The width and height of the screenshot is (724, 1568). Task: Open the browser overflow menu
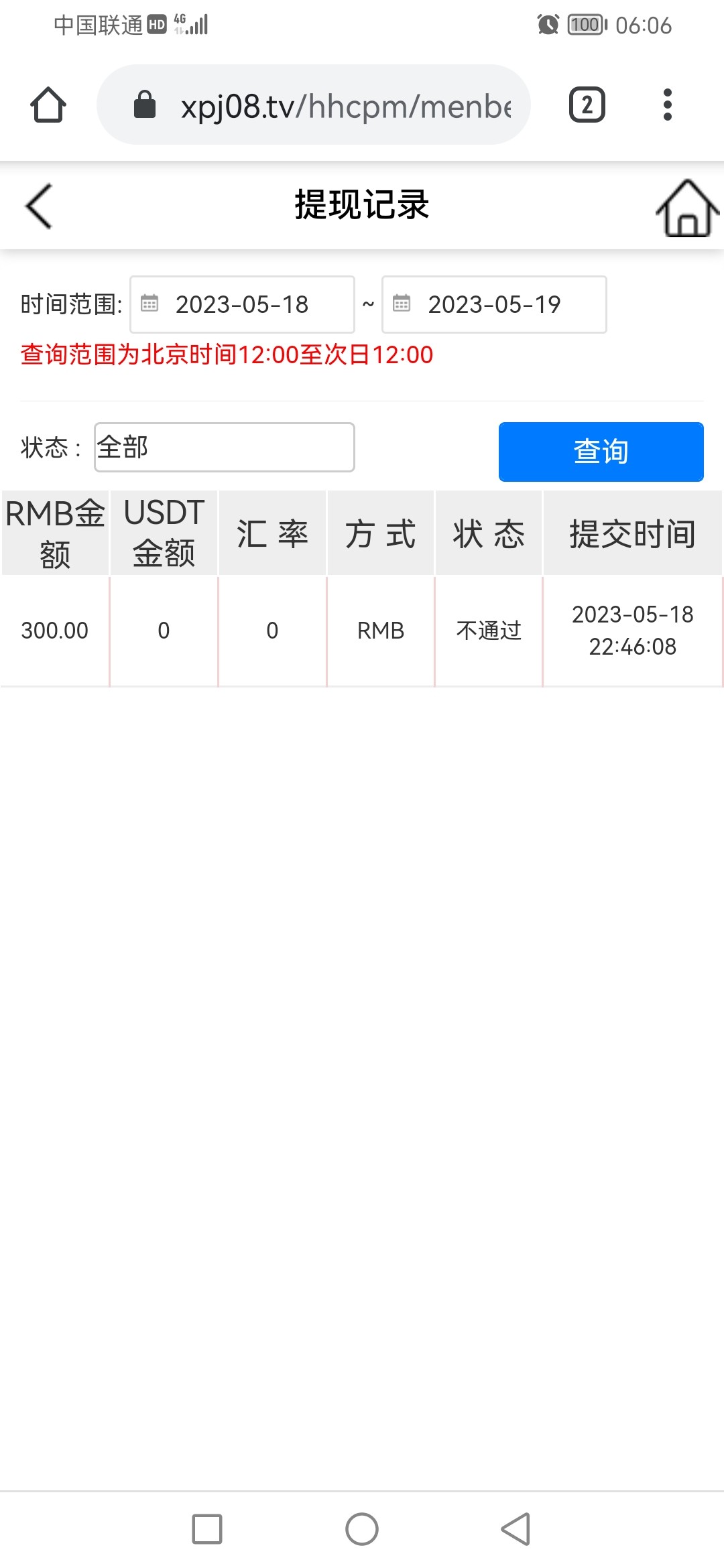coord(667,105)
